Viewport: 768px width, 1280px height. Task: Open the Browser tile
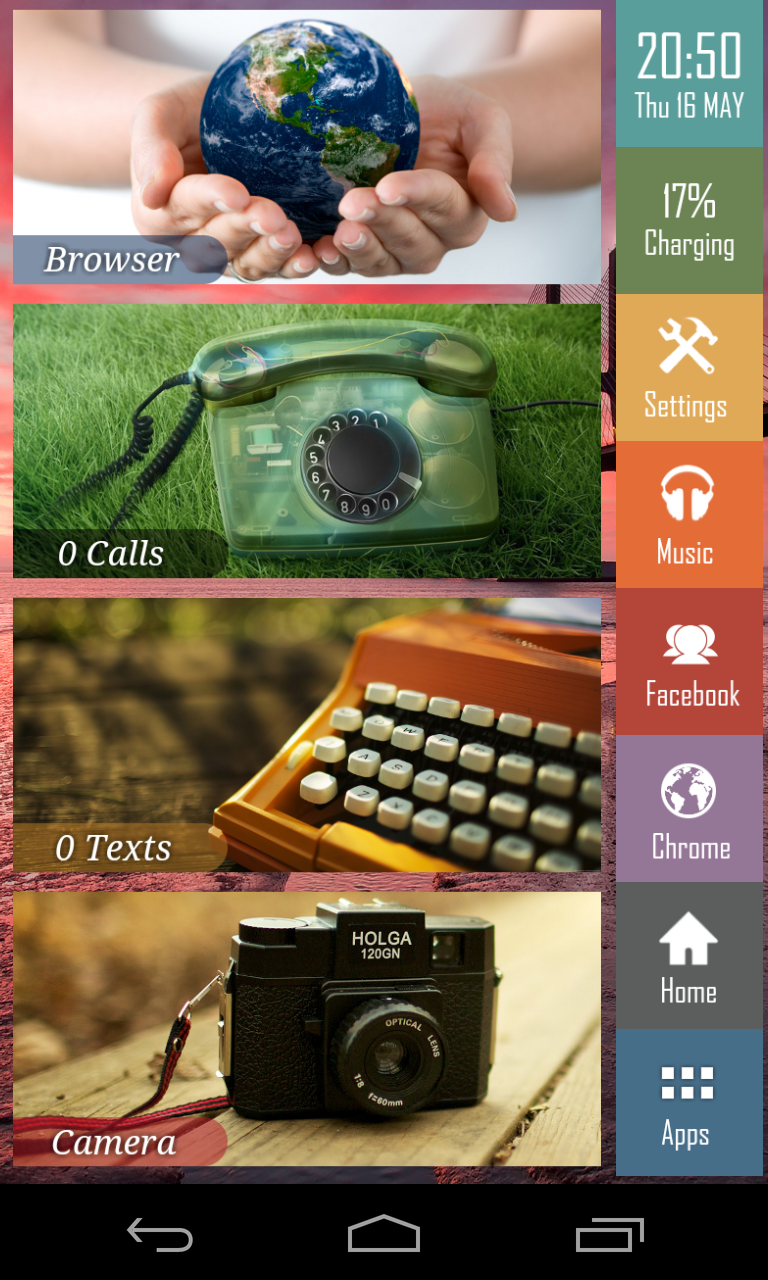[307, 147]
